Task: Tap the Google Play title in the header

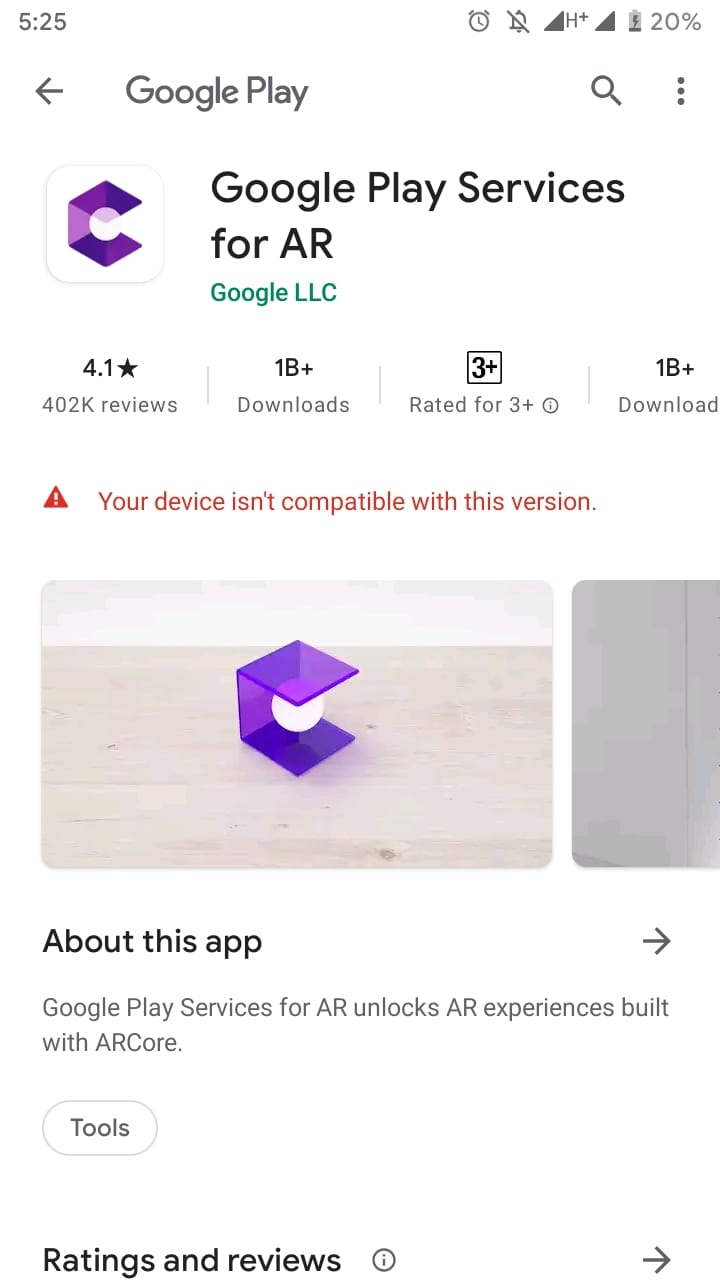Action: point(216,91)
